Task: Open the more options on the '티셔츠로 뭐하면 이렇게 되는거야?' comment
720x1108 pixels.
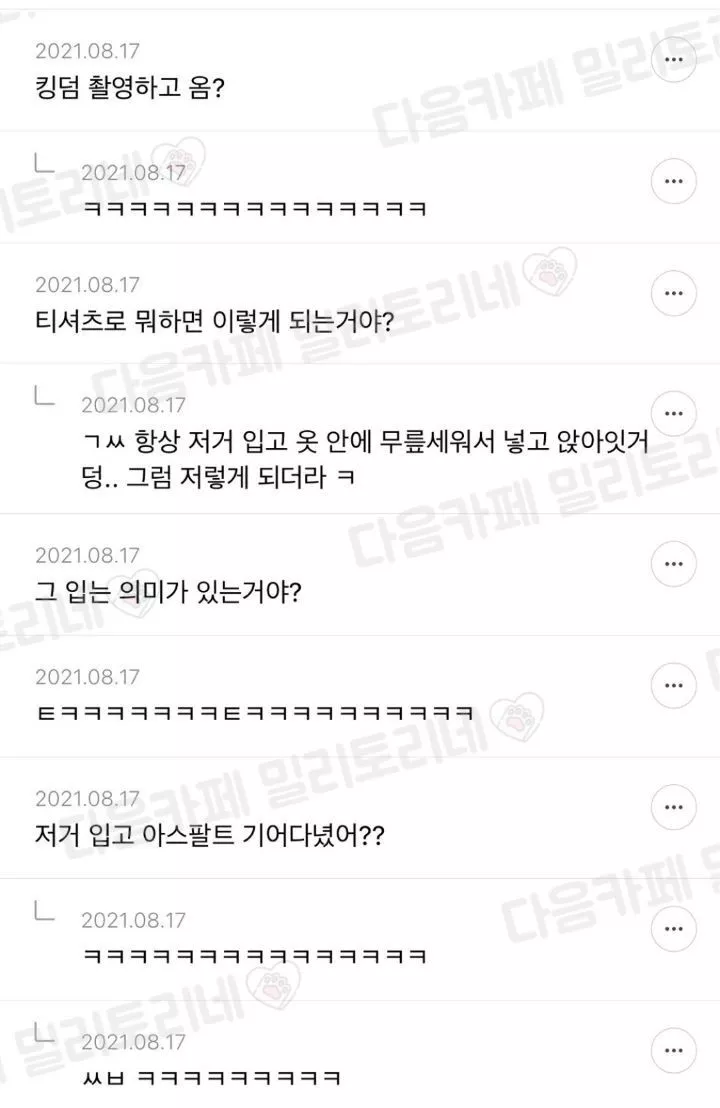Action: (674, 293)
